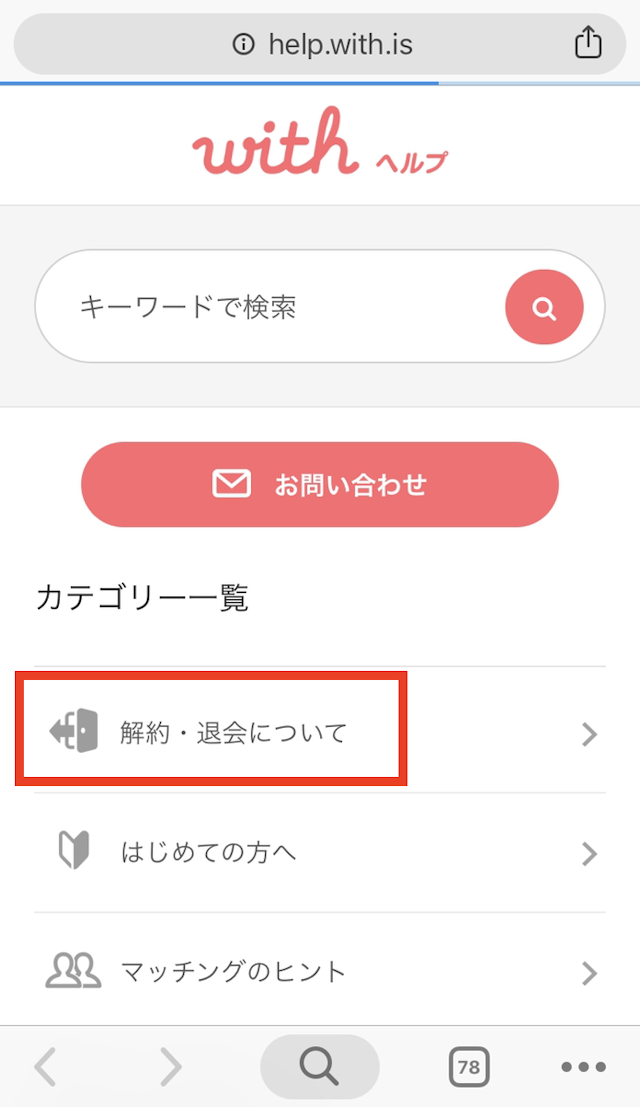Tap the with ヘルプ logo
The image size is (640, 1107).
[x=320, y=147]
